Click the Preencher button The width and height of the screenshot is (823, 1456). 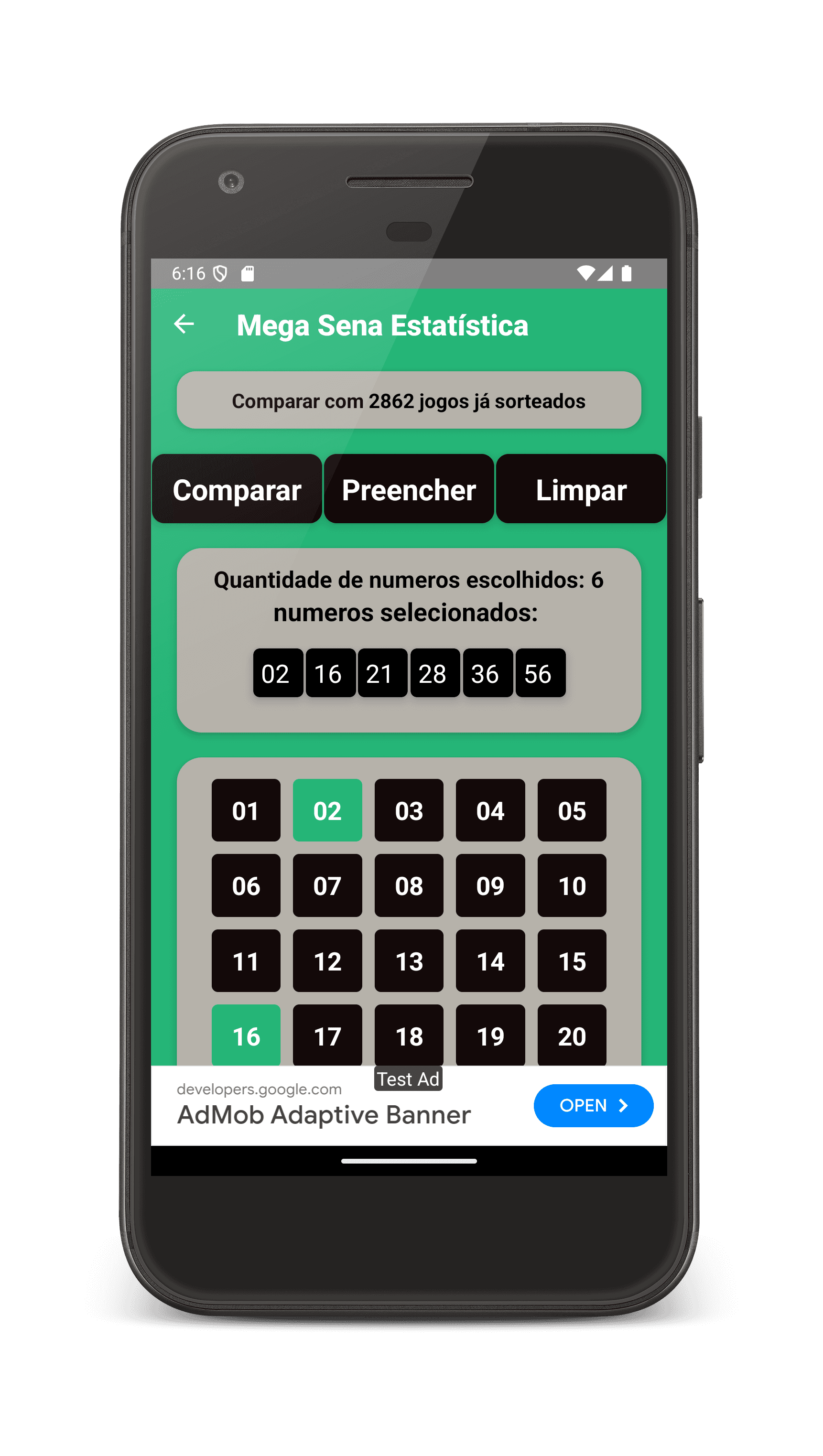(x=409, y=489)
